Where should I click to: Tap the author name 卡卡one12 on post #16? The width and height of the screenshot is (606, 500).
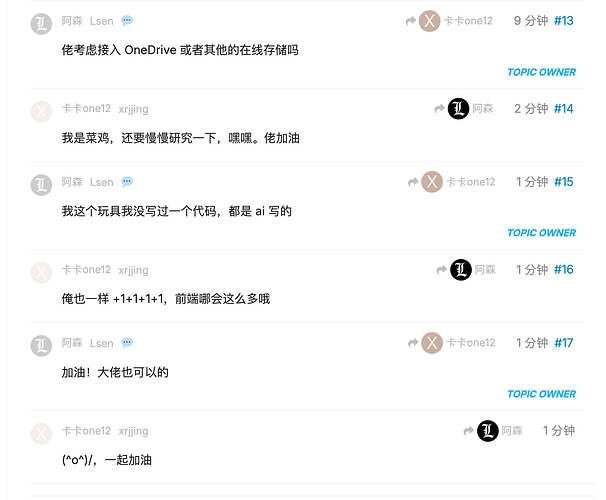pyautogui.click(x=85, y=270)
